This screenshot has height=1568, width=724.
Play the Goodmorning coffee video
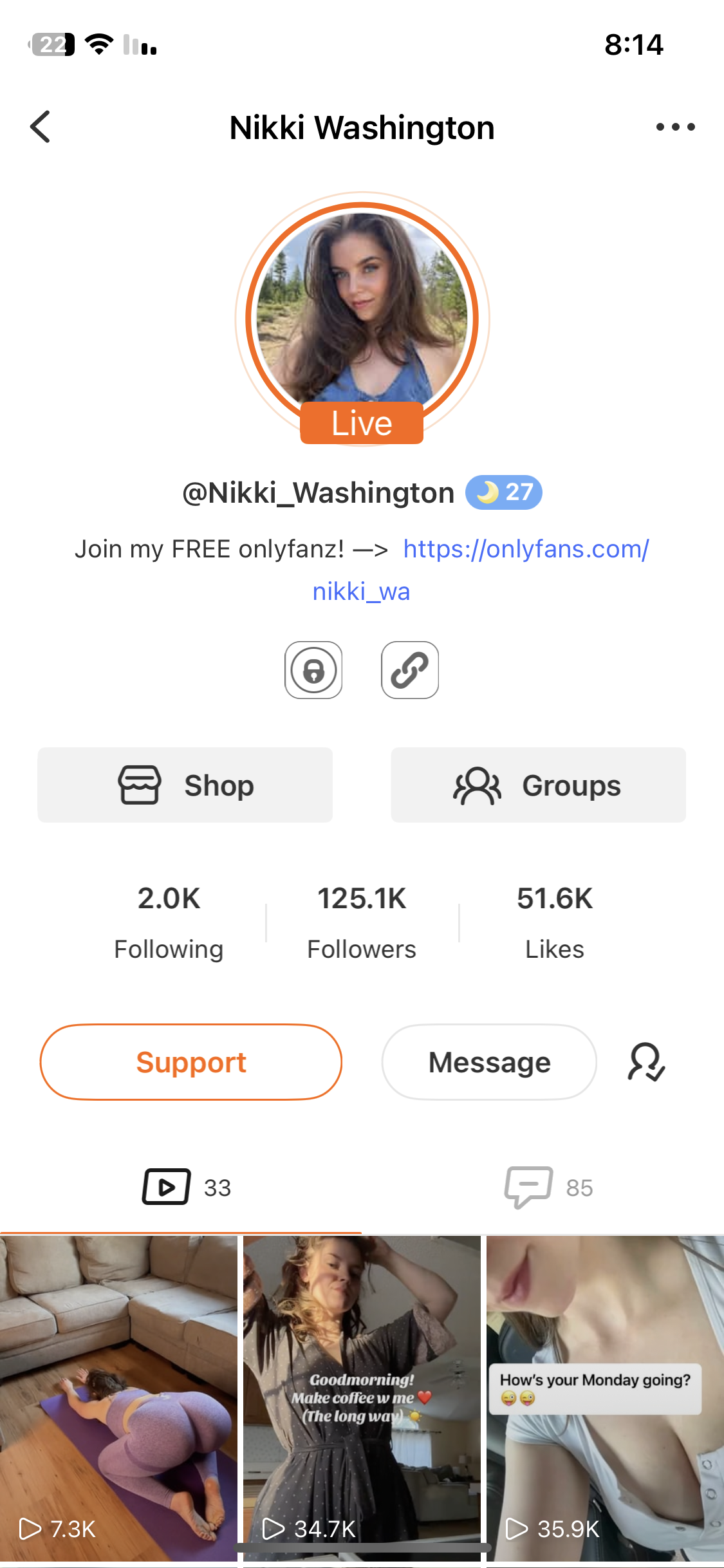click(x=362, y=1397)
